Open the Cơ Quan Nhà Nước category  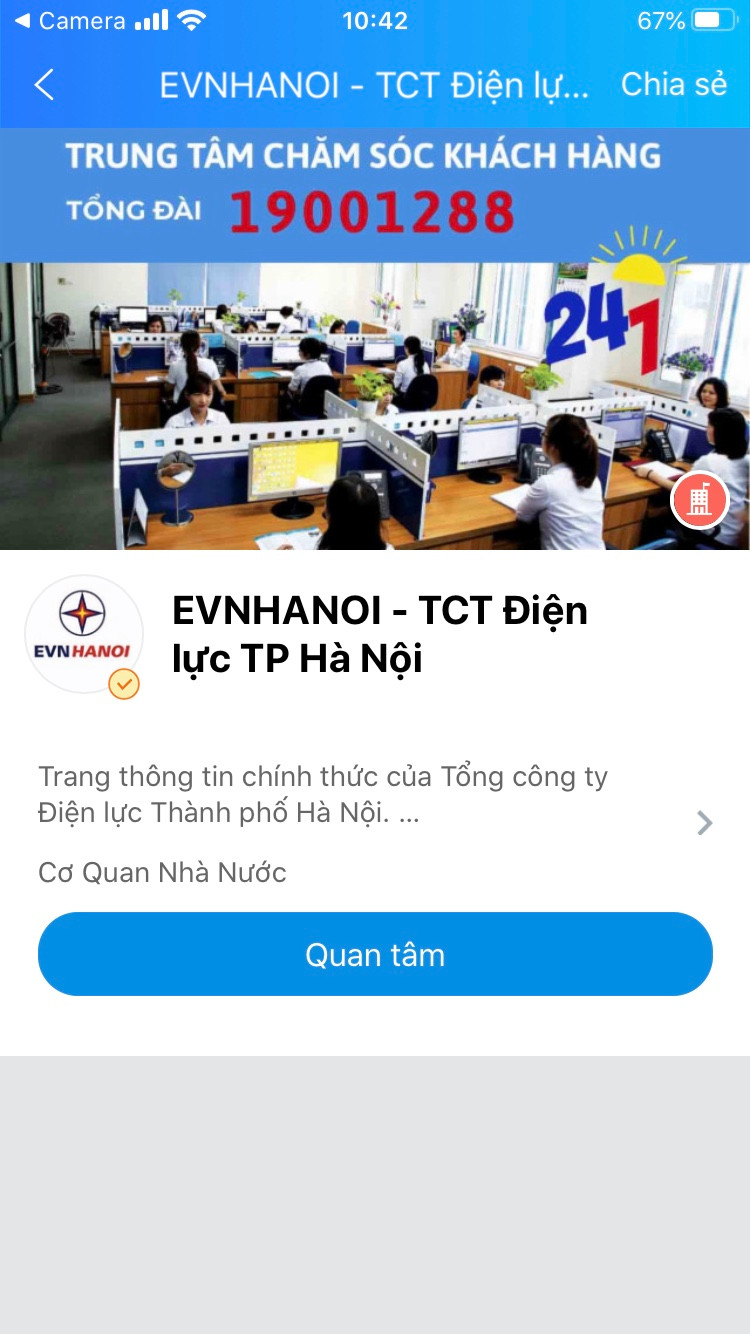(162, 872)
